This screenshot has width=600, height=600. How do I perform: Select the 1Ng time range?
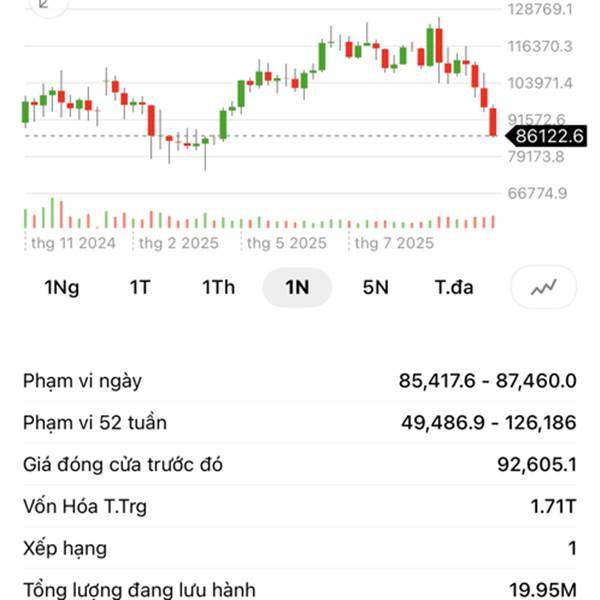[62, 288]
